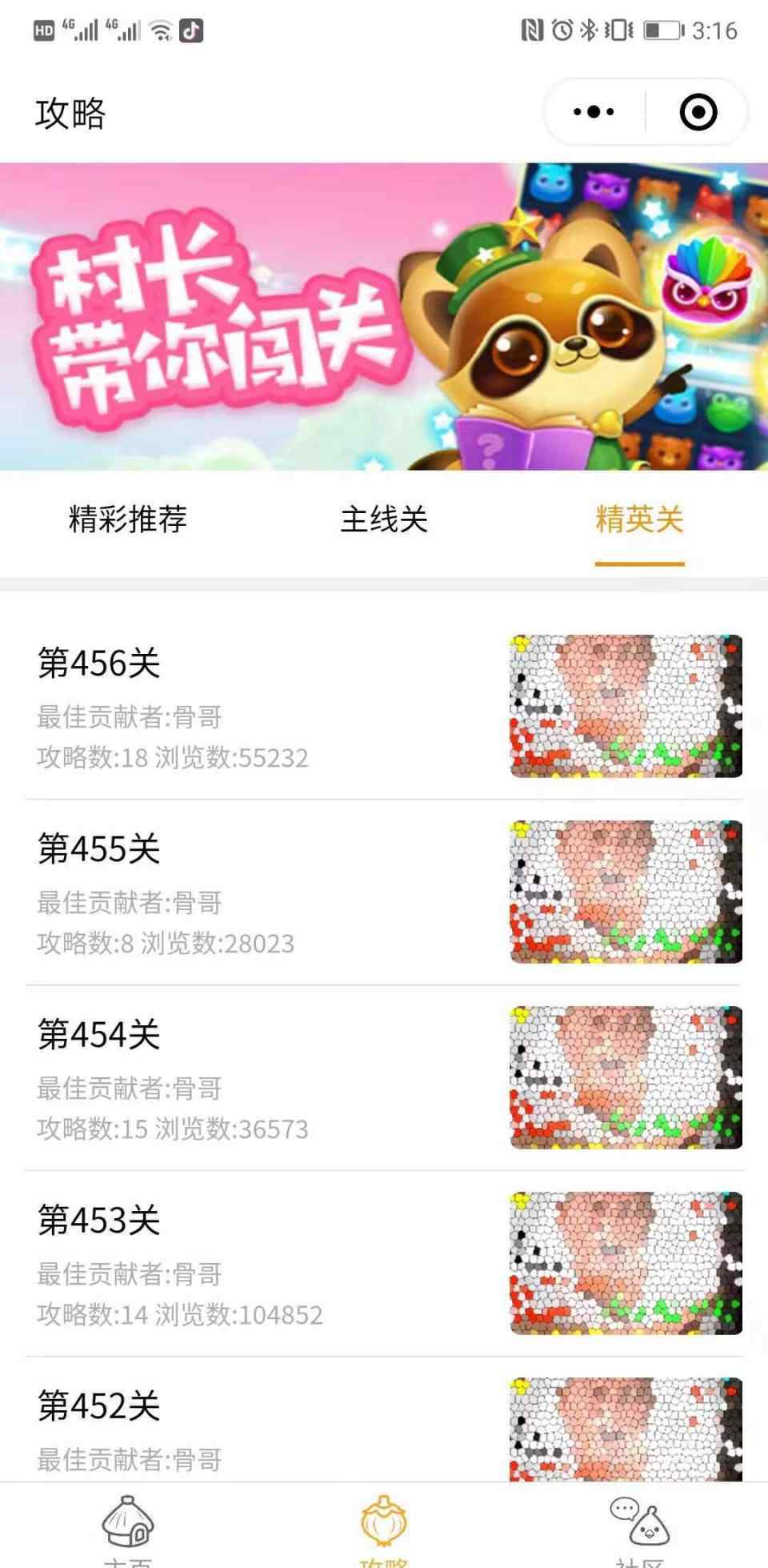The width and height of the screenshot is (768, 1568).
Task: Open the guide for 第456关
Action: 384,706
